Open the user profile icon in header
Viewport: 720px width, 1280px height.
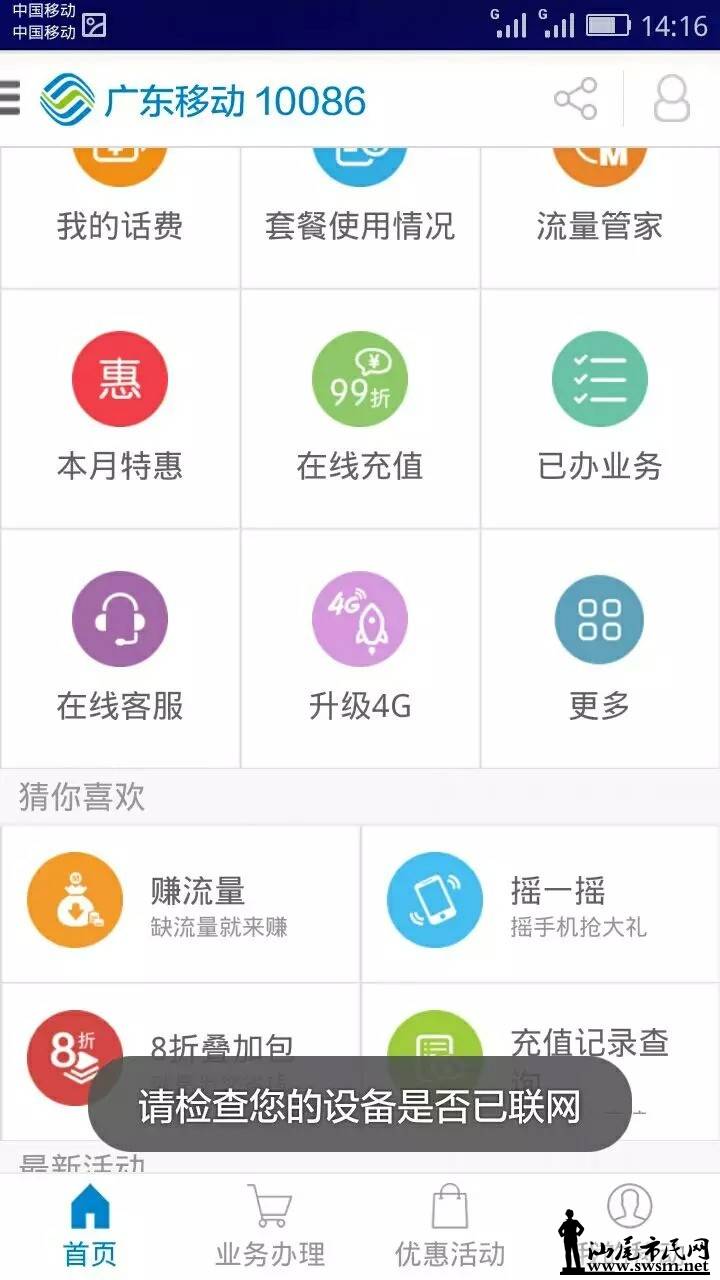pyautogui.click(x=671, y=99)
